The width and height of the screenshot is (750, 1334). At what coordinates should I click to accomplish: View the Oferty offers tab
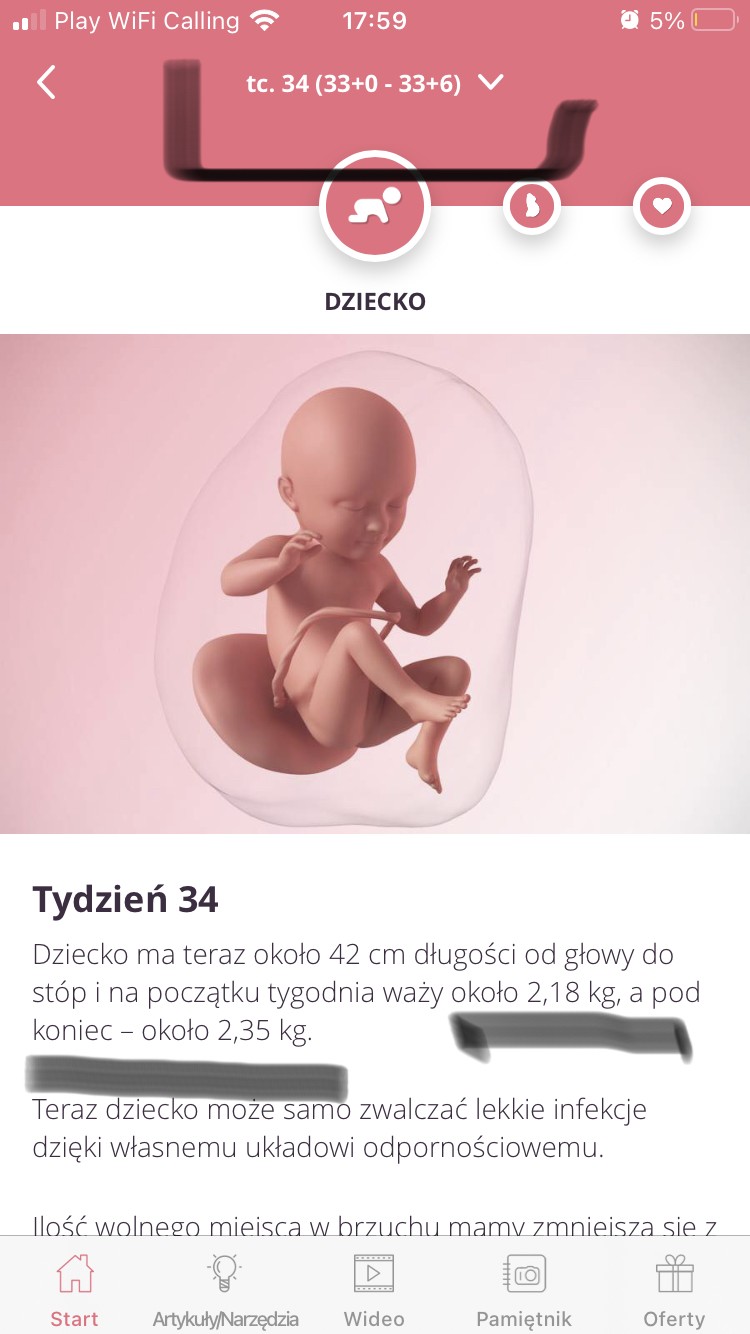[674, 1289]
